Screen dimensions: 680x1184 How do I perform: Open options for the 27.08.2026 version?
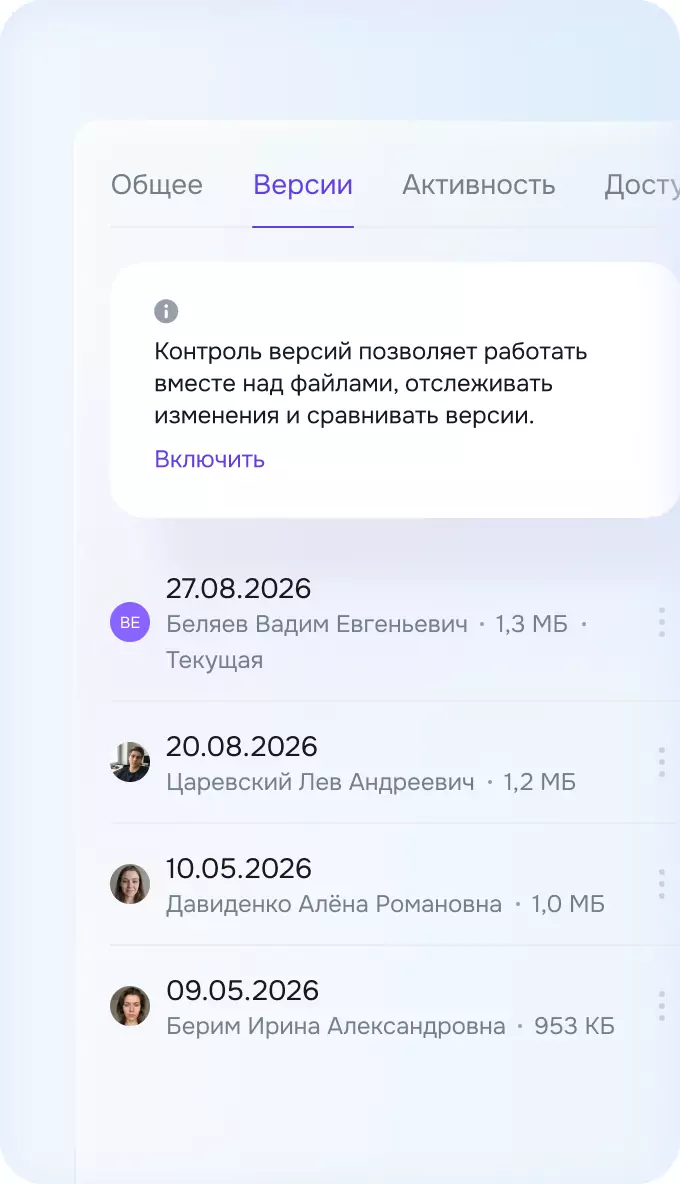pos(661,622)
